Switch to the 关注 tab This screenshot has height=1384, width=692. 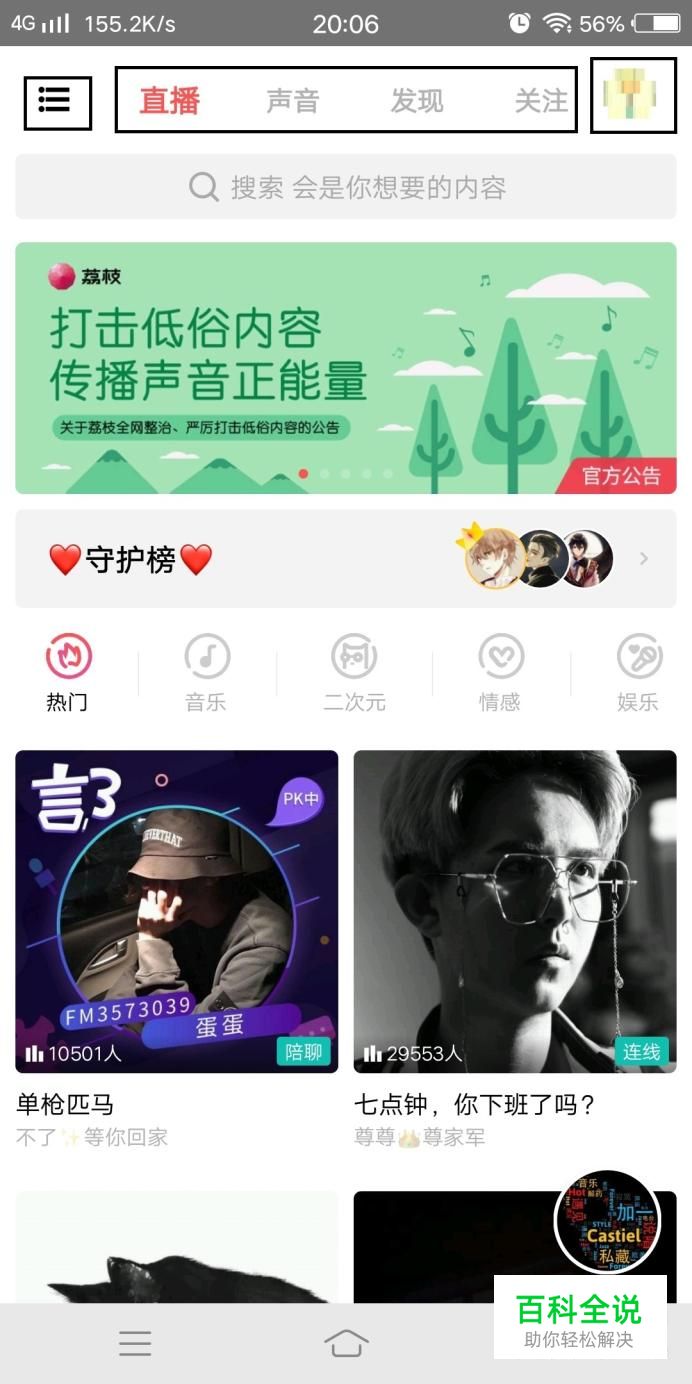point(541,101)
